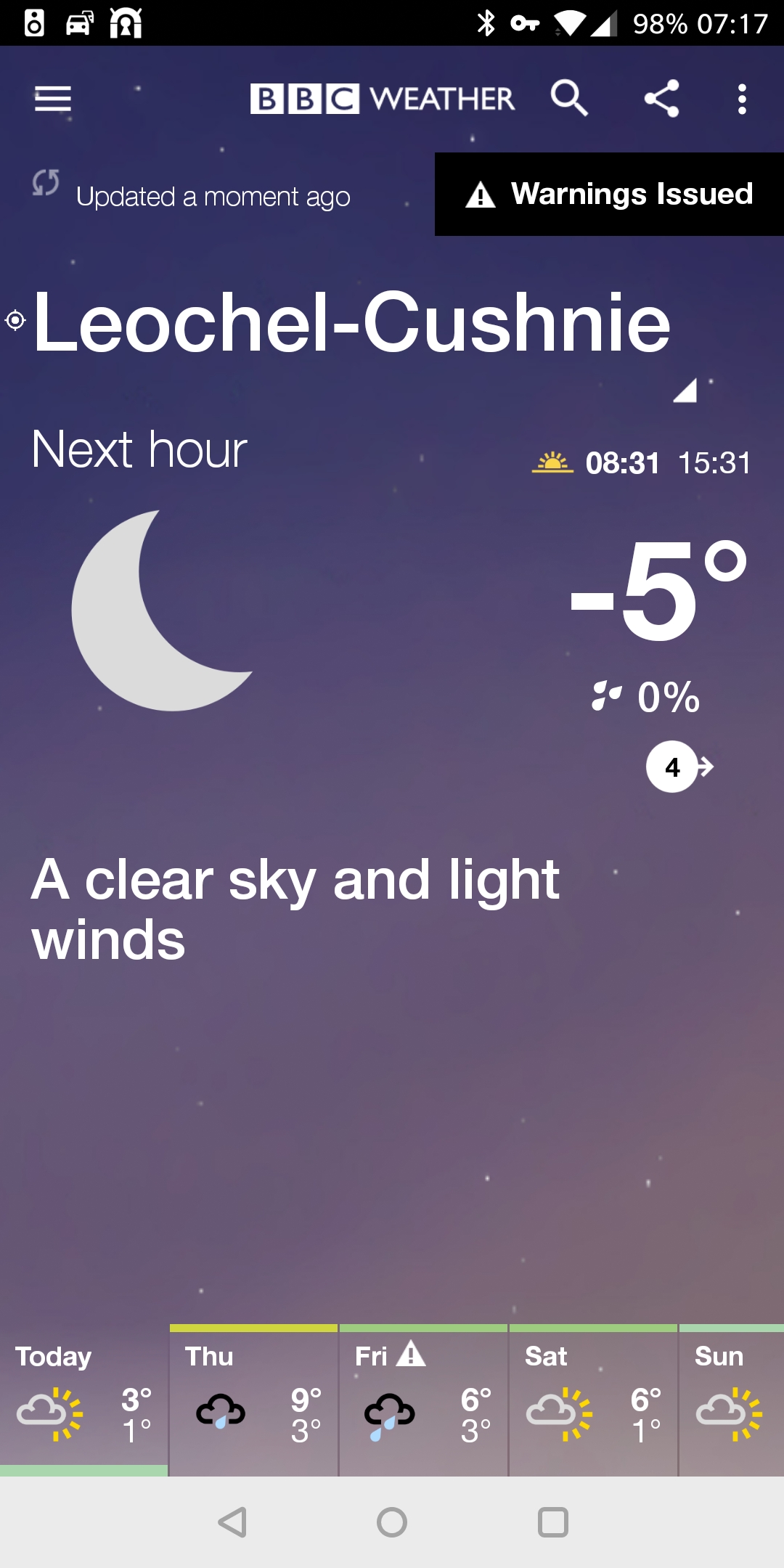Refresh the updated weather data

point(46,183)
